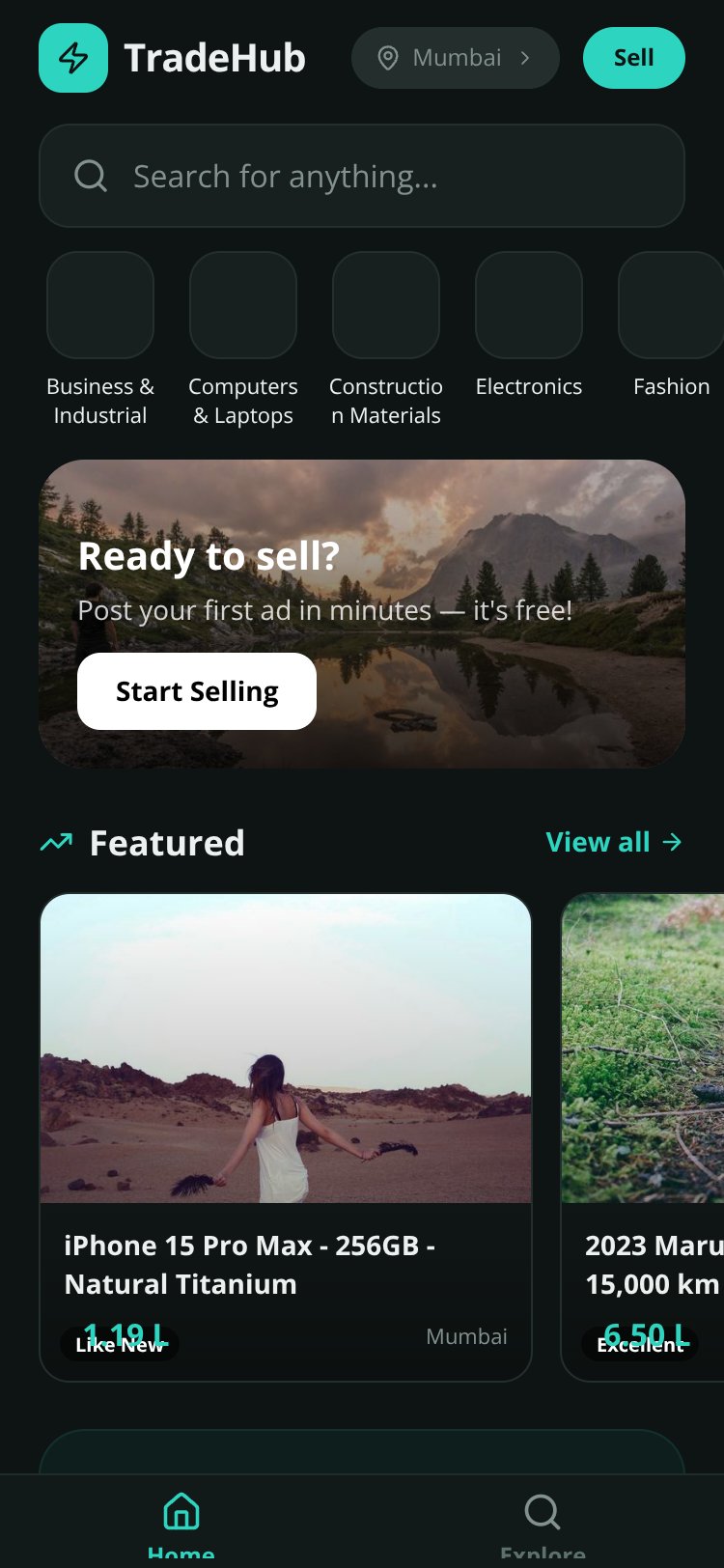View all featured listings
Viewport: 724px width, 1568px height.
point(614,842)
